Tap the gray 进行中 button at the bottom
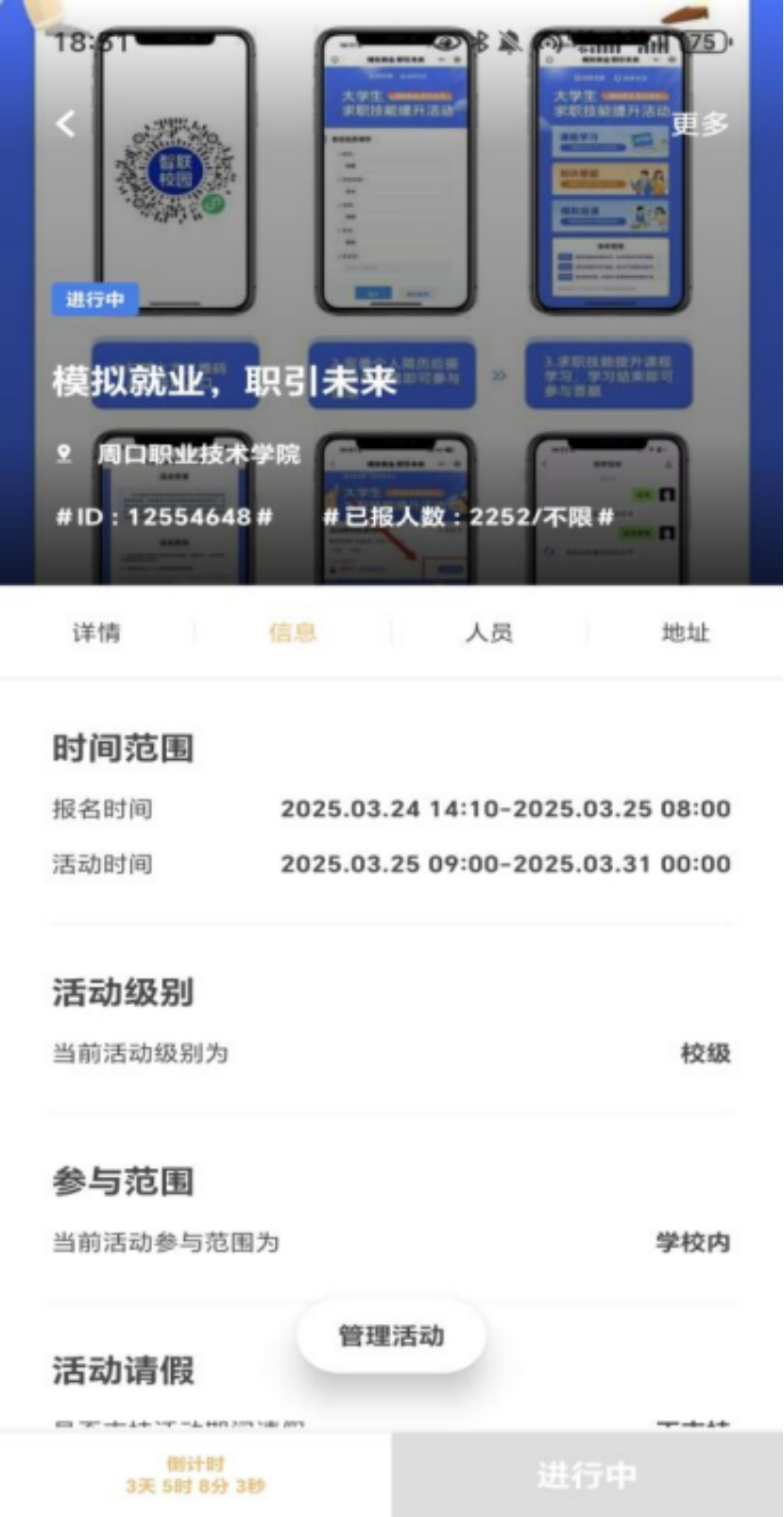Image resolution: width=784 pixels, height=1517 pixels. tap(587, 1474)
